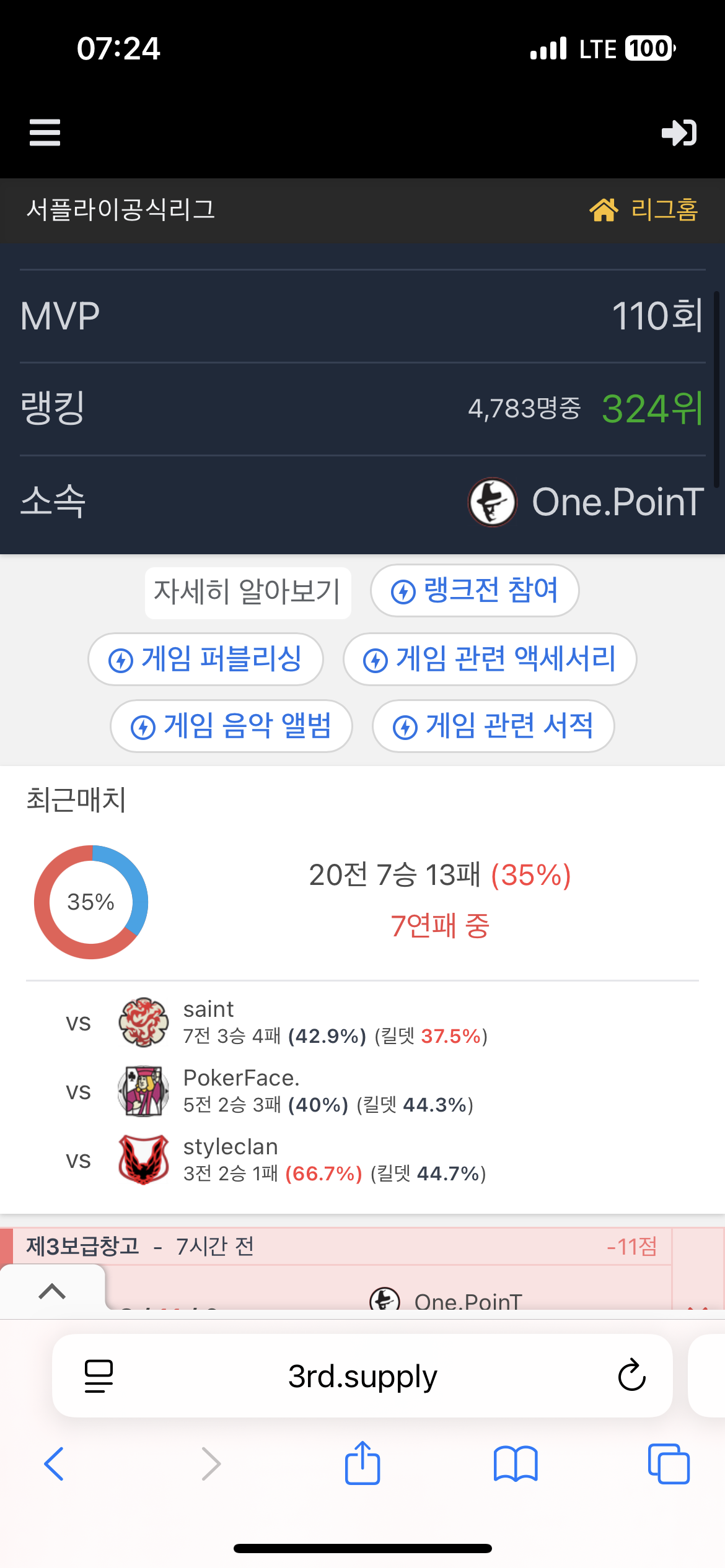Open the 제3보급창고 match record

[x=83, y=1246]
